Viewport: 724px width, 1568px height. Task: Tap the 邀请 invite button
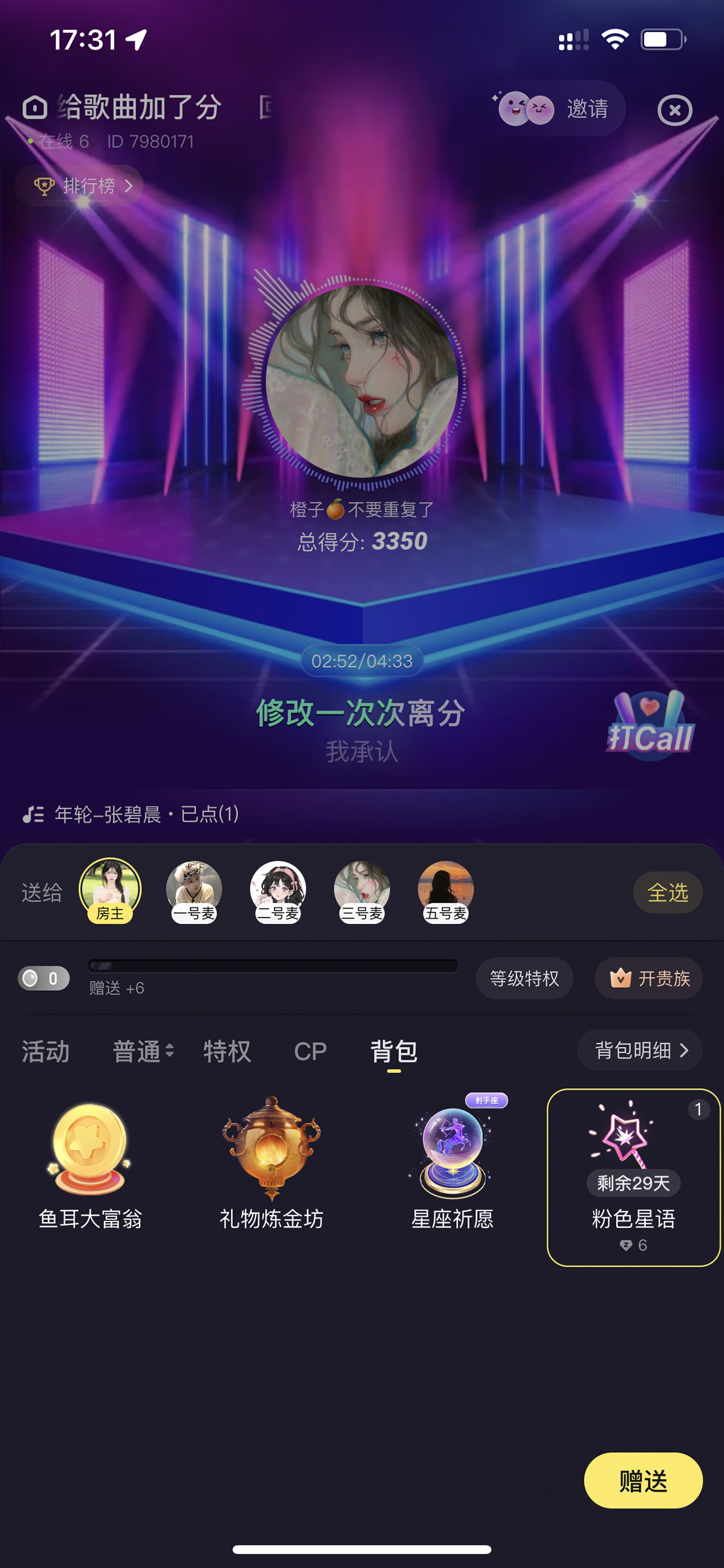click(x=558, y=109)
